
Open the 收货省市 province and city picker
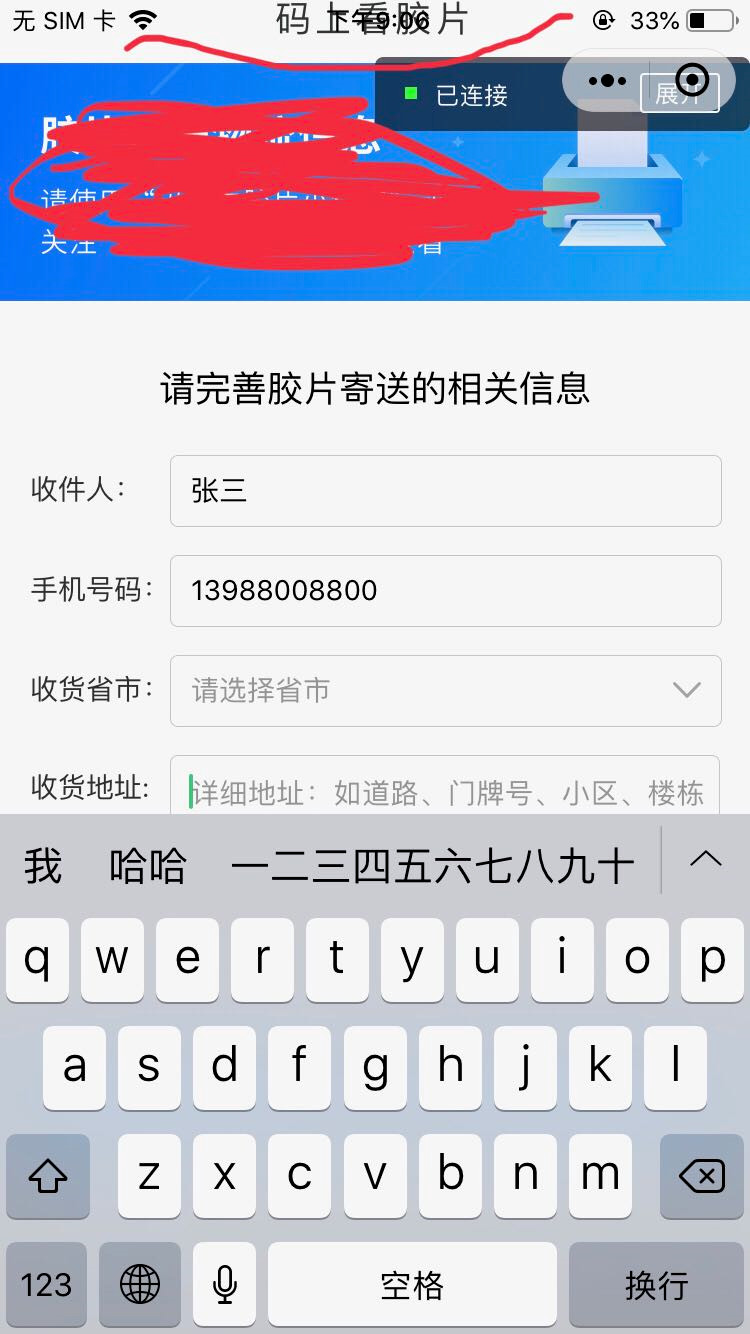(x=445, y=690)
